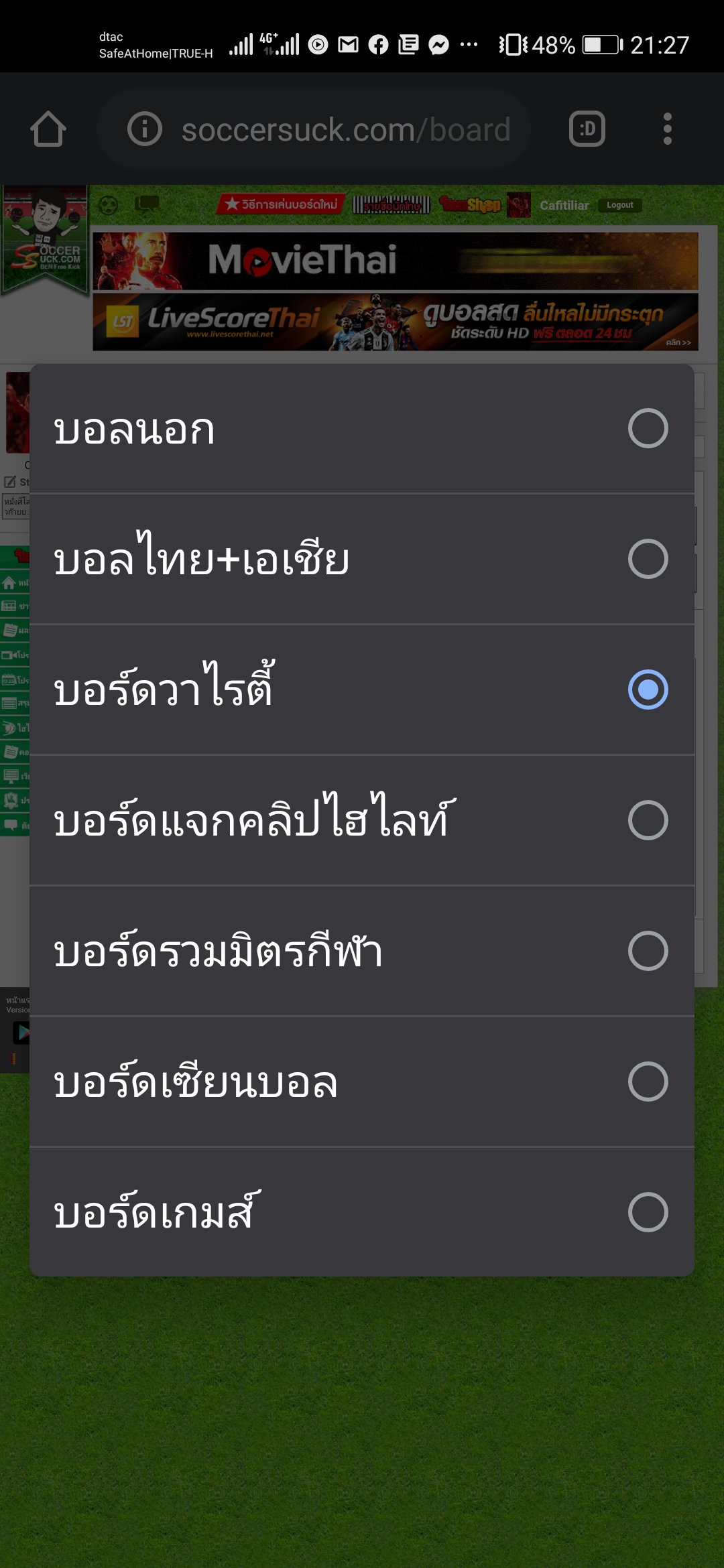Viewport: 724px width, 1568px height.
Task: Select the บอร์ดวาไรตี้ option
Action: click(x=362, y=690)
